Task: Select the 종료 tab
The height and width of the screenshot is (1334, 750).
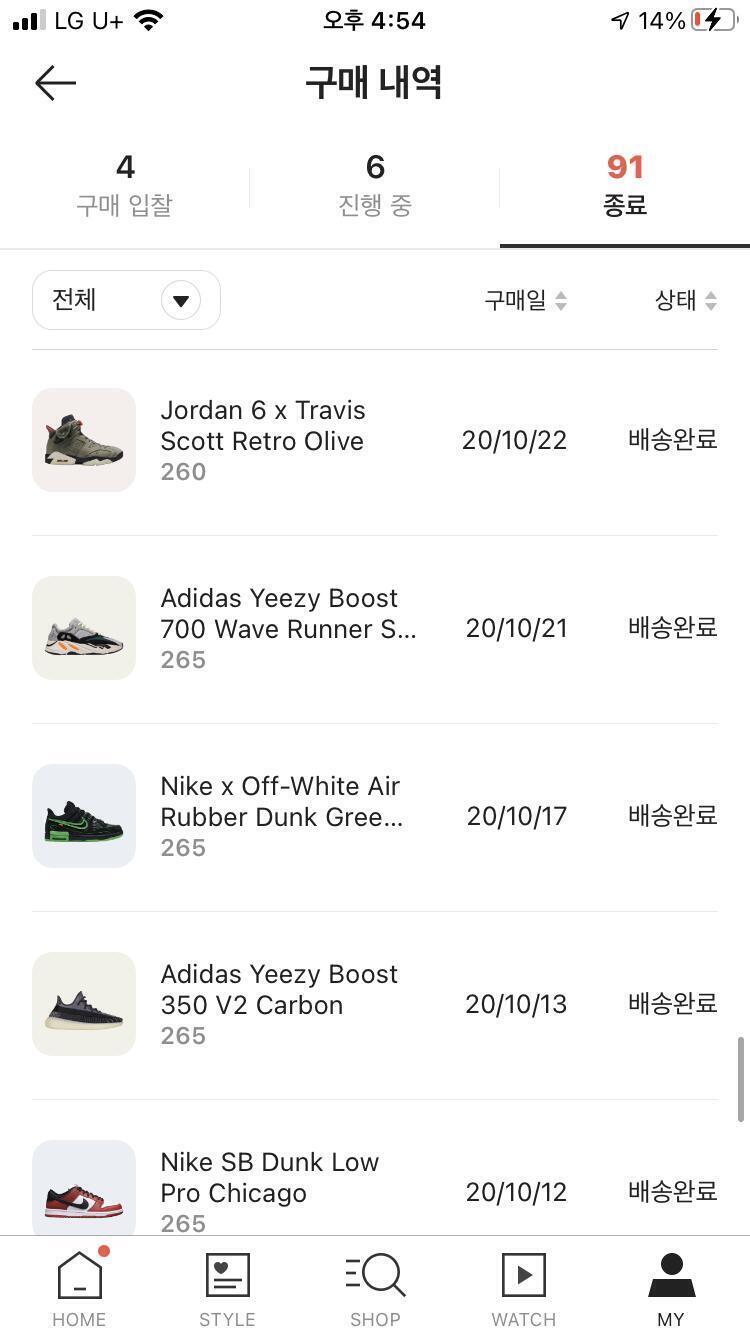Action: (x=625, y=185)
